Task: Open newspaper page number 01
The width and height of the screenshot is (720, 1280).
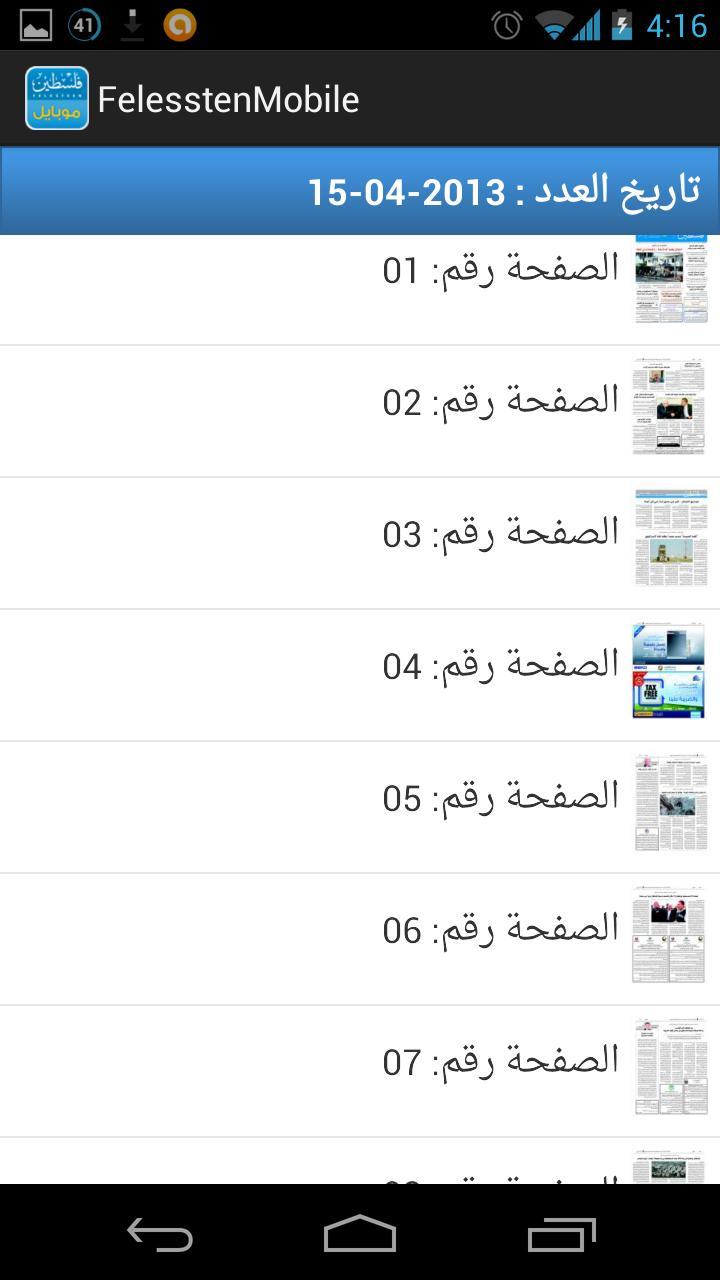Action: [x=500, y=272]
